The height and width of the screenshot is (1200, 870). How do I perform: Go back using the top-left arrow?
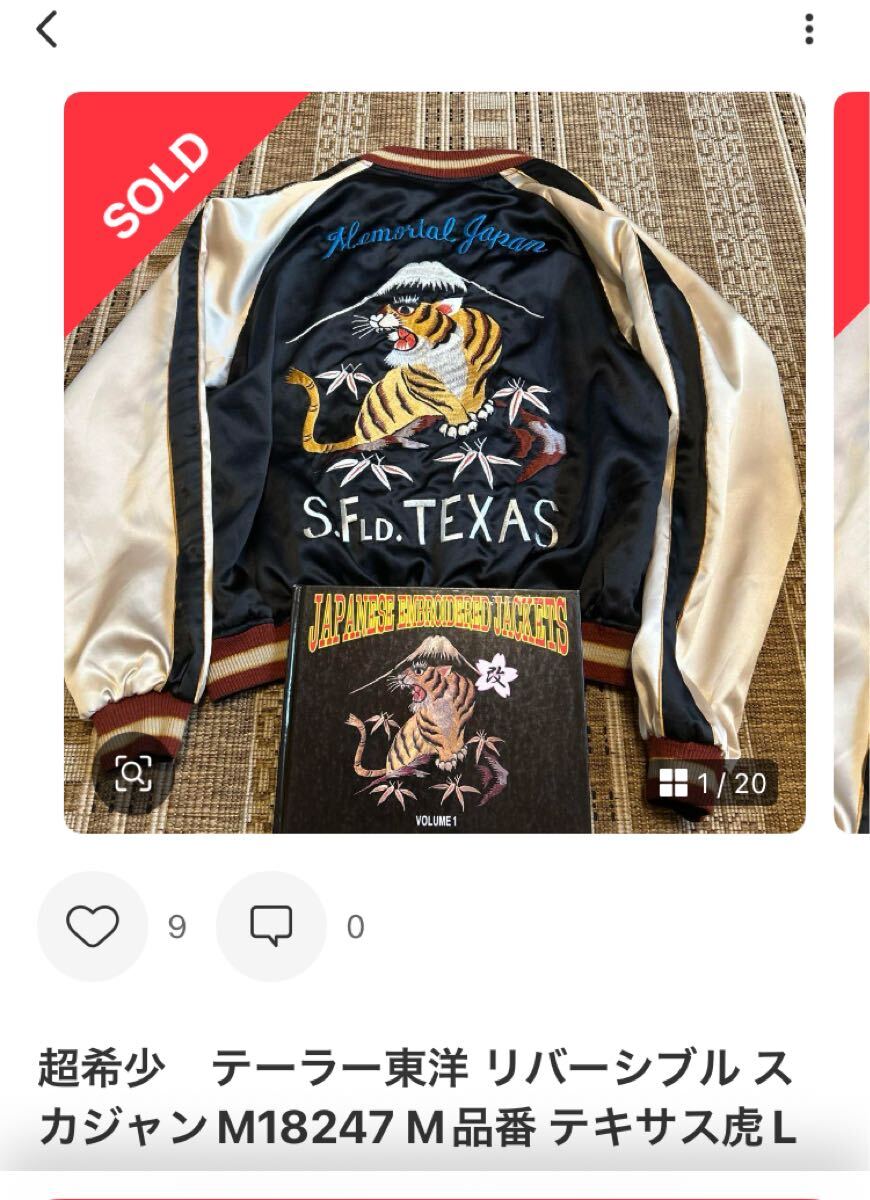click(47, 30)
